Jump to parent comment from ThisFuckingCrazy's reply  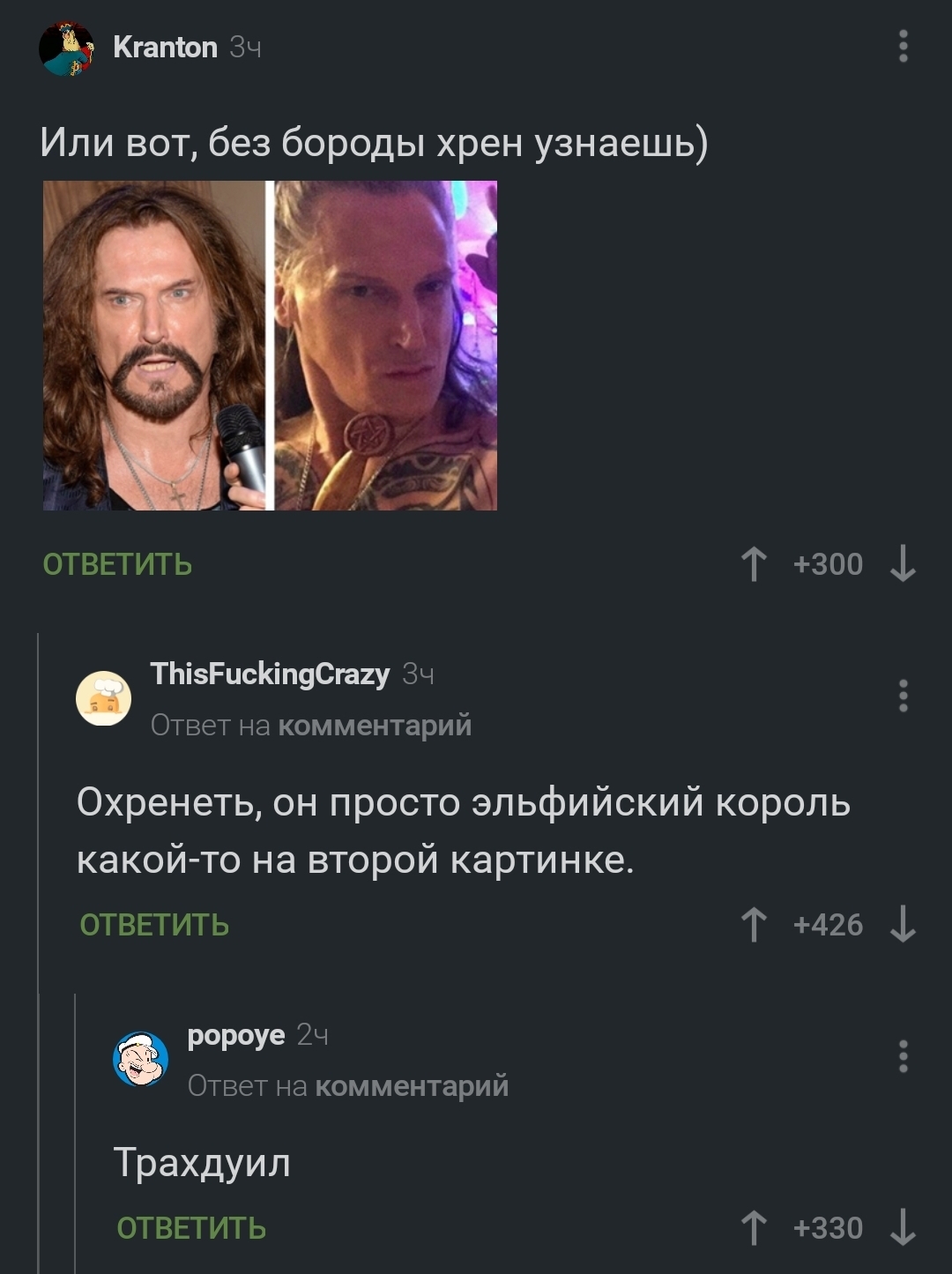pos(375,726)
